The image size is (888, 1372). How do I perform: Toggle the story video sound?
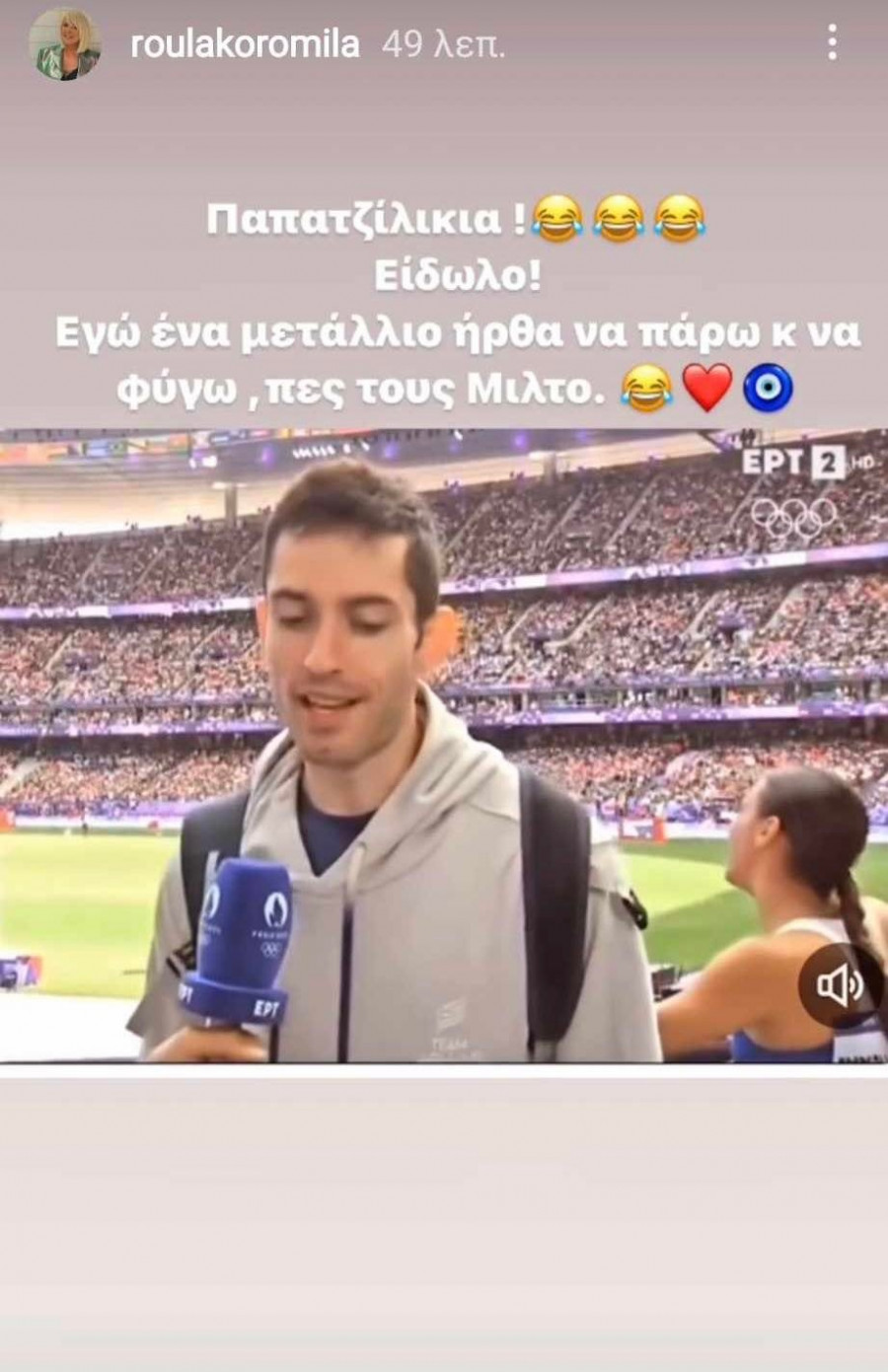tap(840, 985)
